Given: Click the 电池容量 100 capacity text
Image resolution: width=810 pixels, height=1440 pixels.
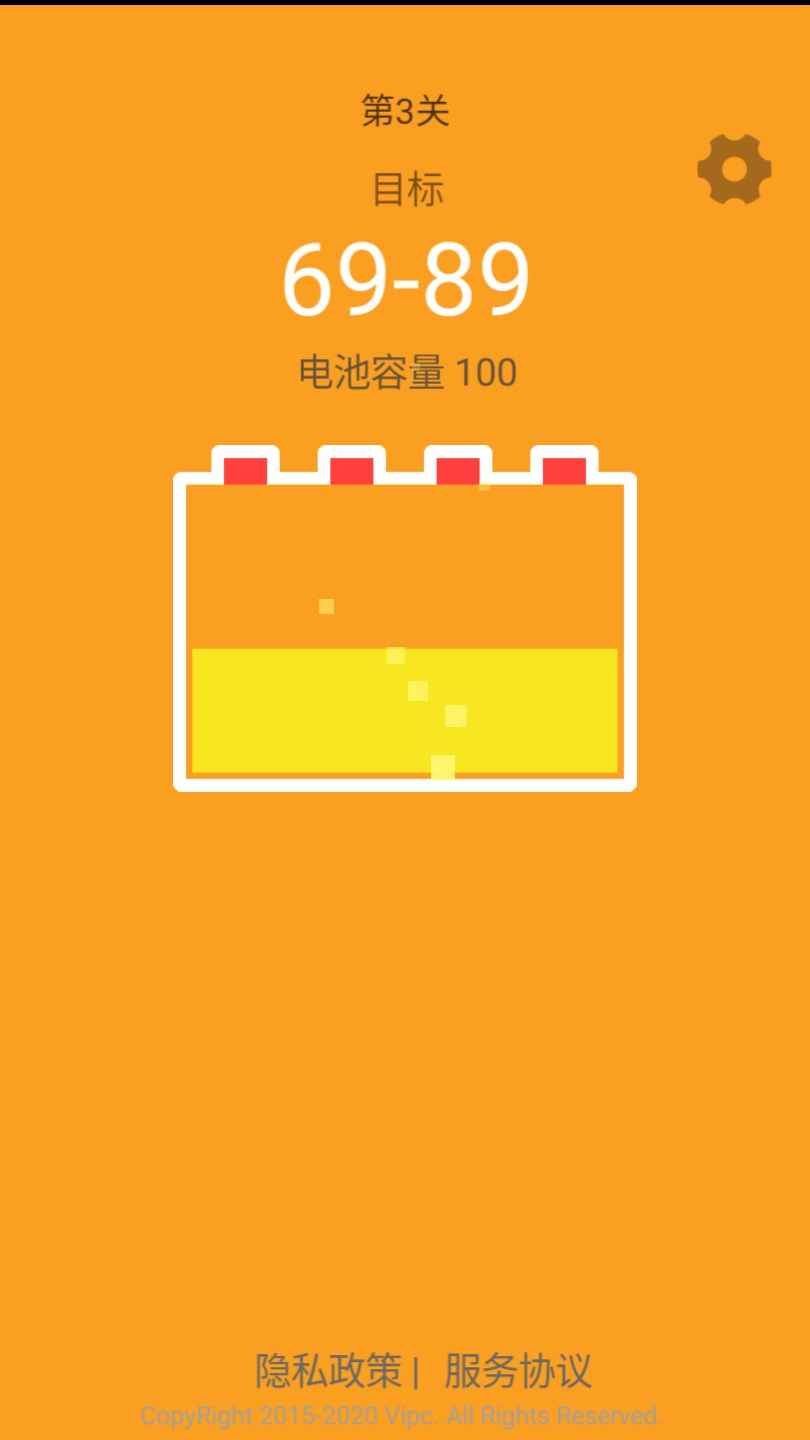Looking at the screenshot, I should point(405,371).
